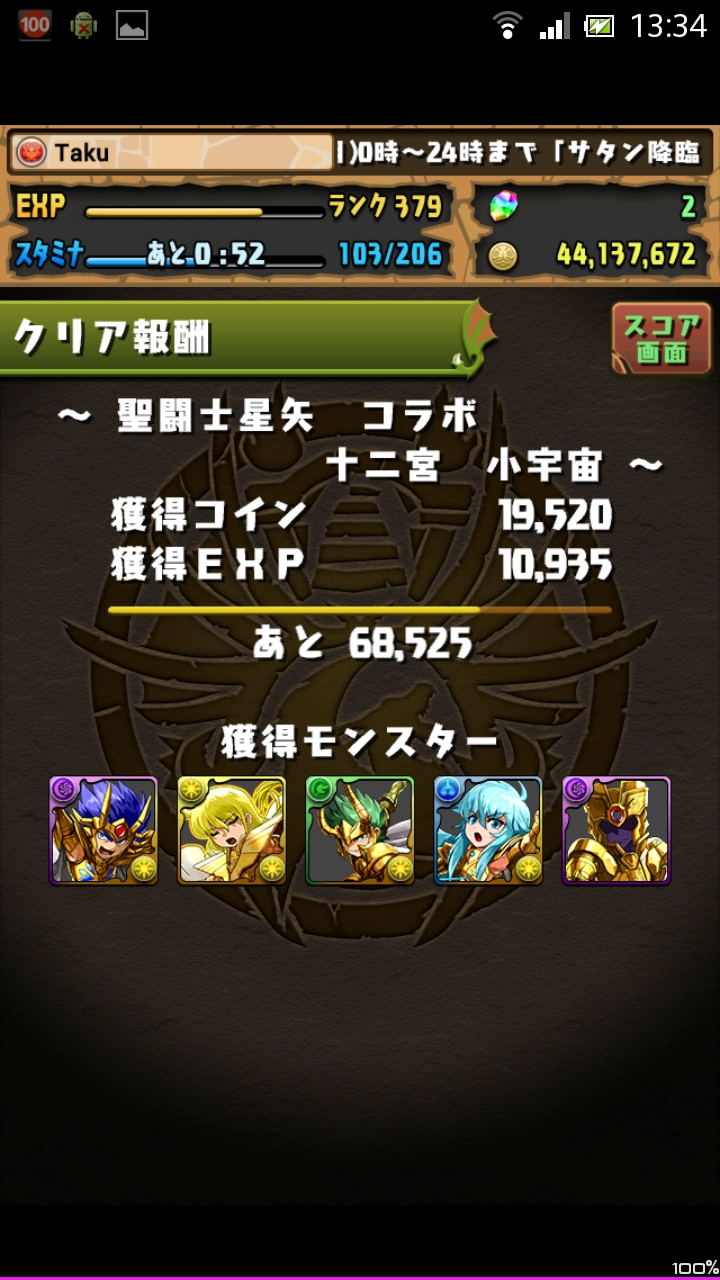Image resolution: width=720 pixels, height=1280 pixels.
Task: Open the スコア画面 score screen button
Action: 661,339
